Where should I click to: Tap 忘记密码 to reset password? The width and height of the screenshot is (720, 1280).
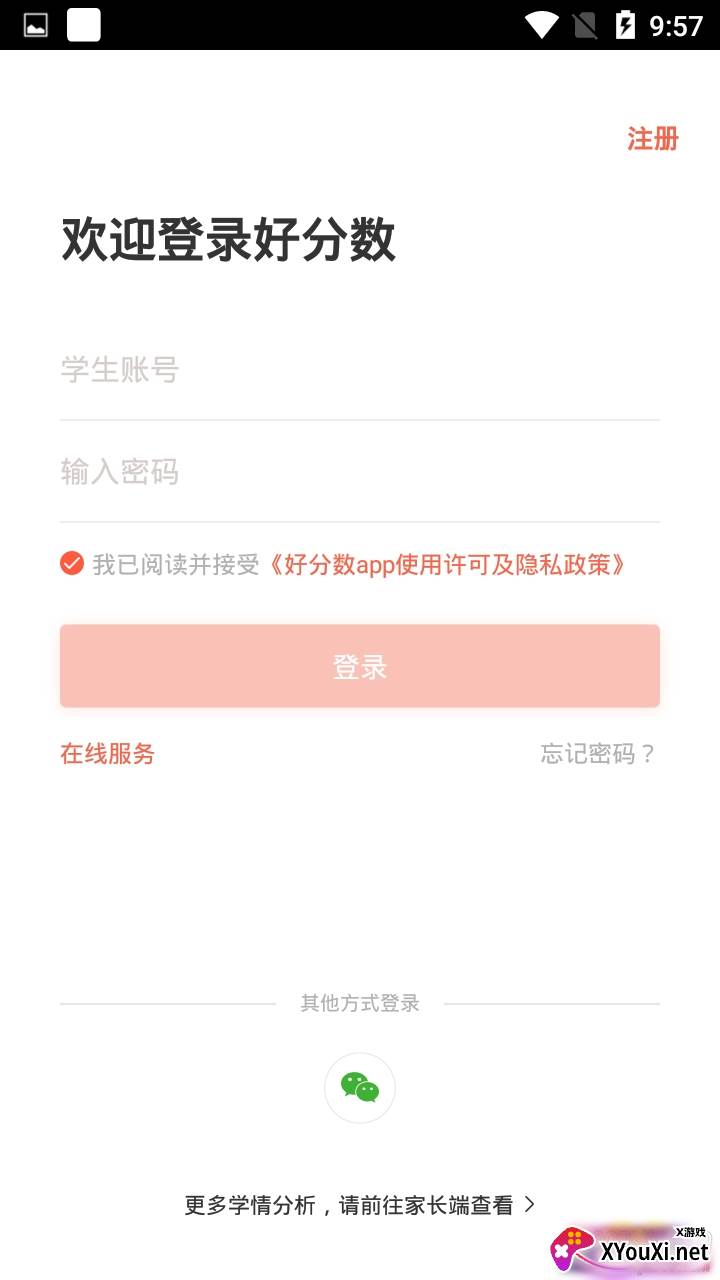pyautogui.click(x=597, y=754)
